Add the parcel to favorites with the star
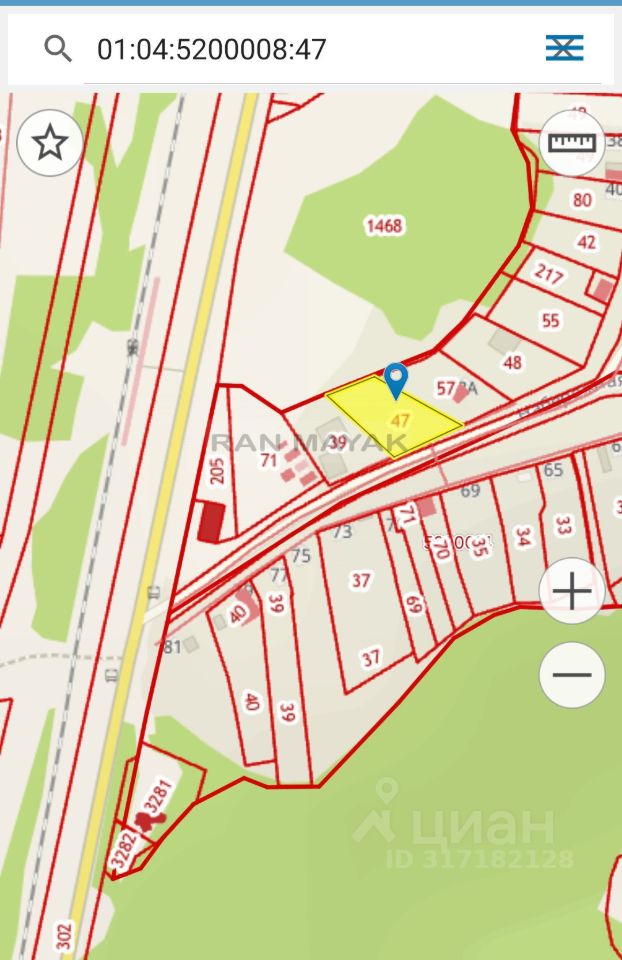 [x=50, y=143]
